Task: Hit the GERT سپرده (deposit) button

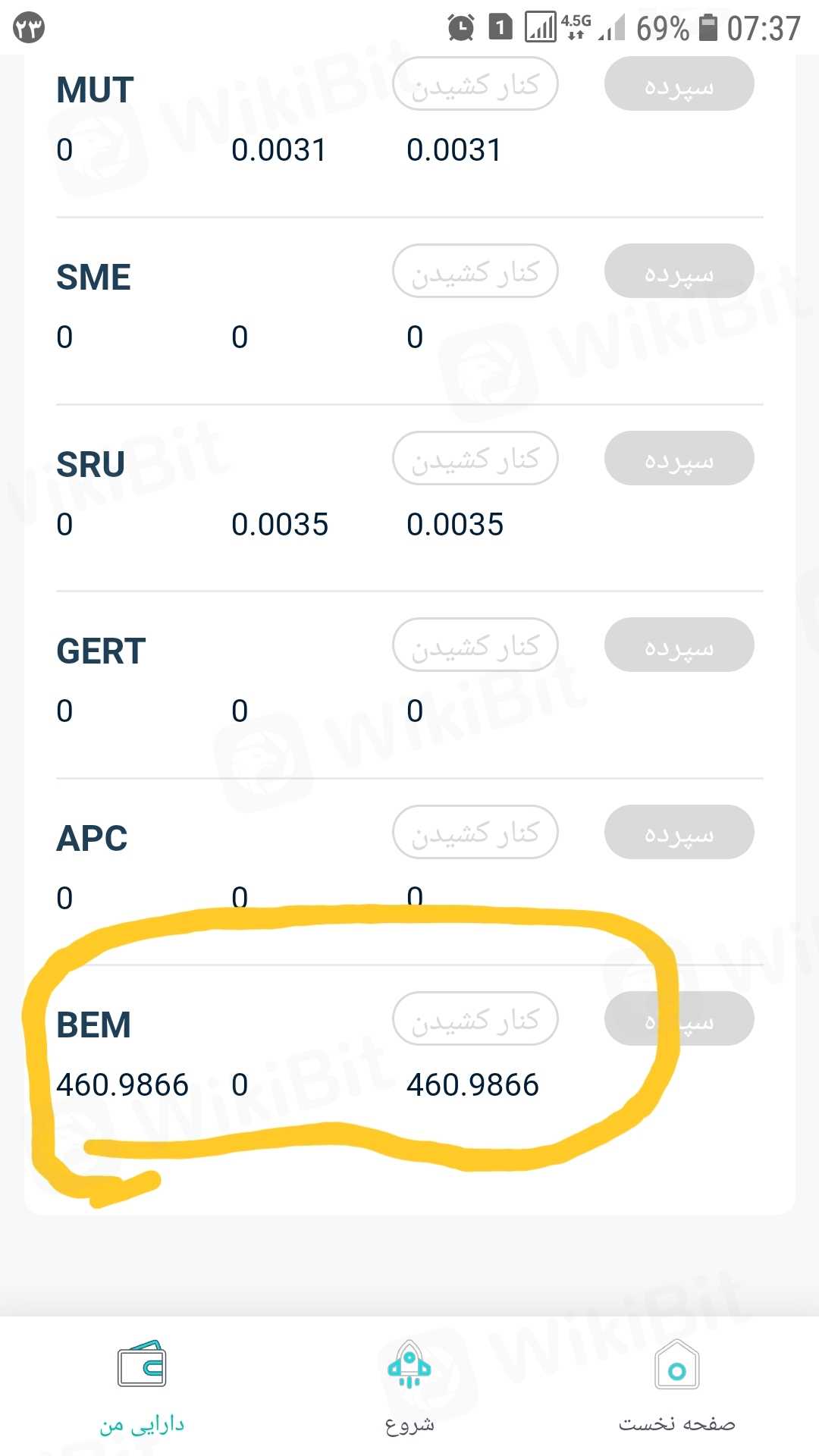Action: 679,645
